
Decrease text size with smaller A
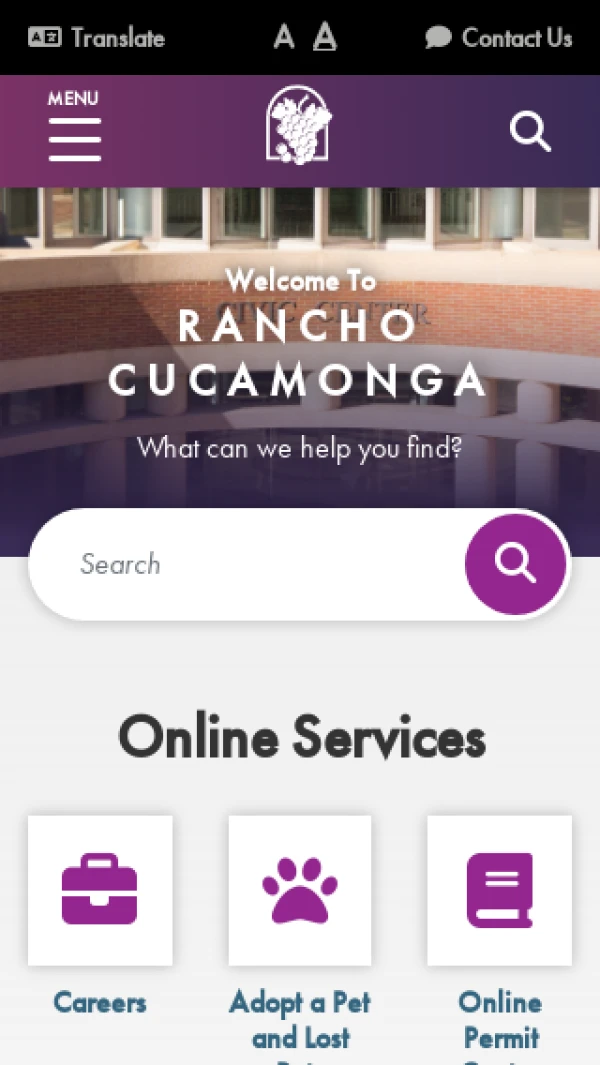[x=284, y=38]
